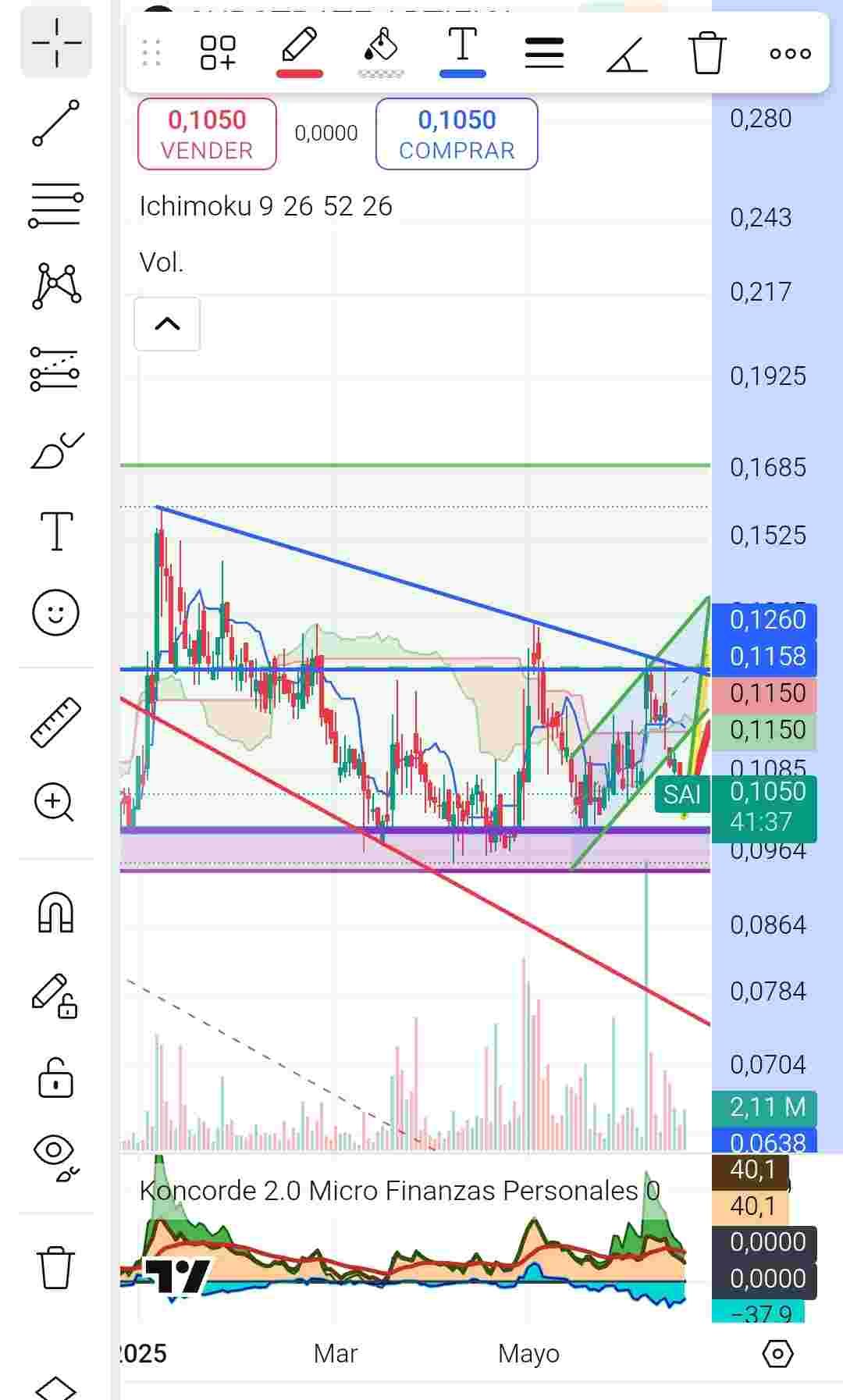
Task: Choose the trend line drawing tool
Action: 56,123
